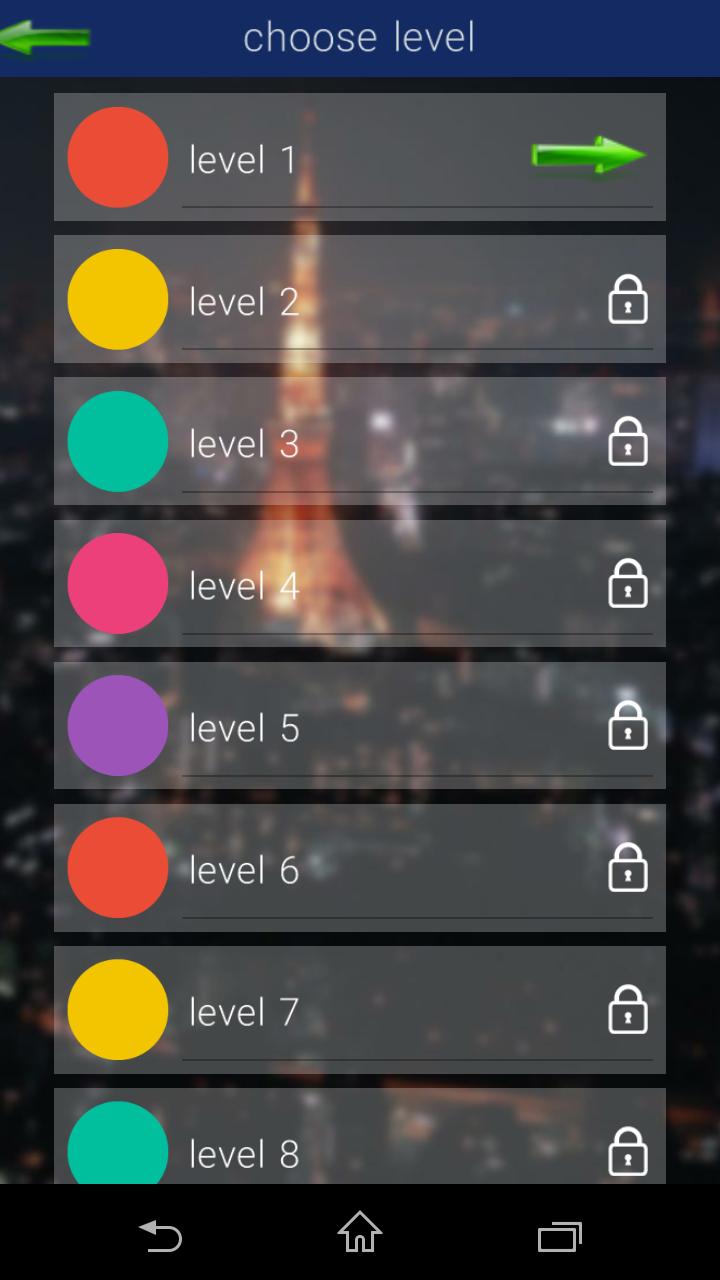Screen dimensions: 720x1280
Task: Go back using the green arrow
Action: [45, 38]
